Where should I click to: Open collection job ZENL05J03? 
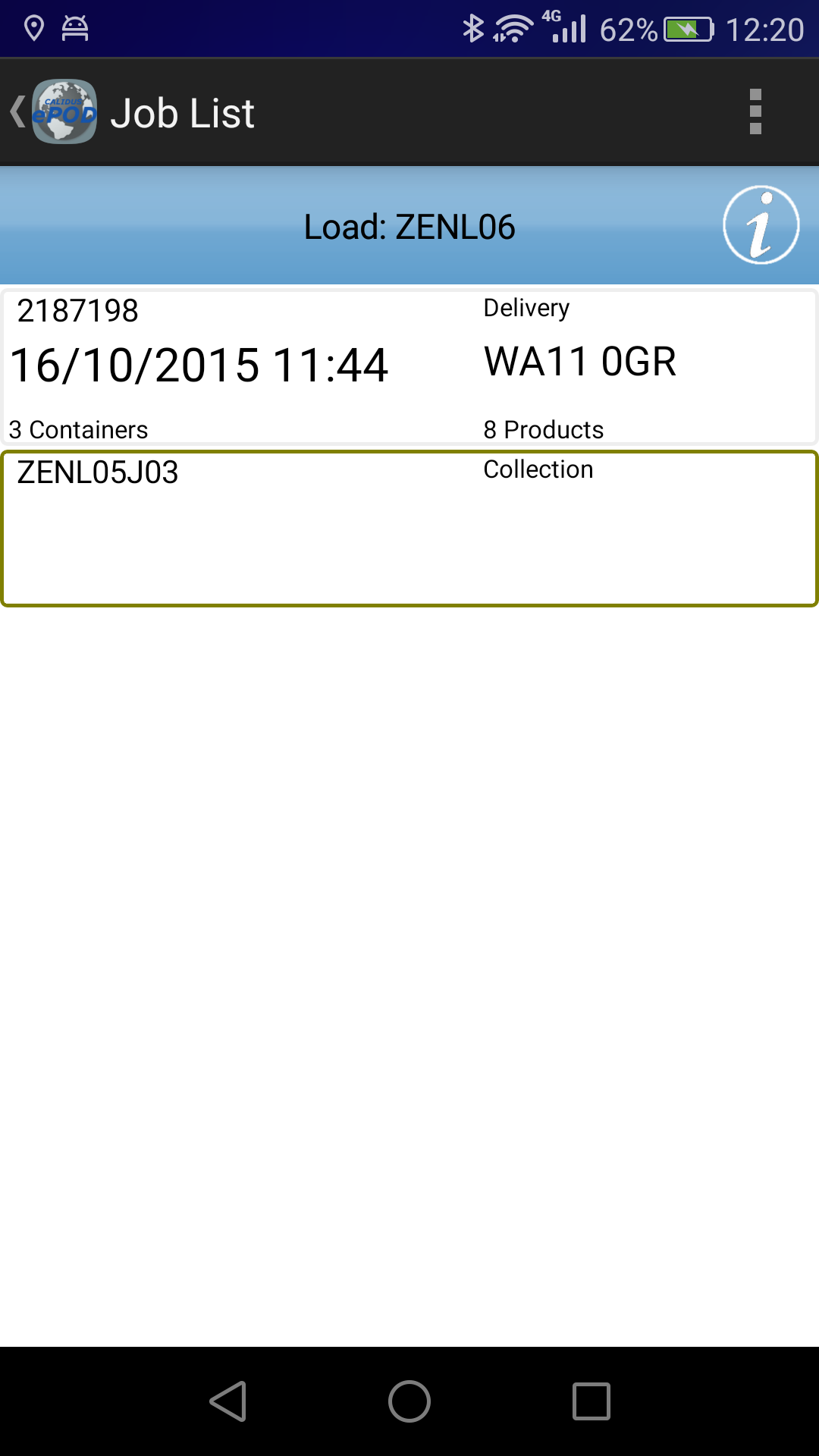click(x=409, y=529)
